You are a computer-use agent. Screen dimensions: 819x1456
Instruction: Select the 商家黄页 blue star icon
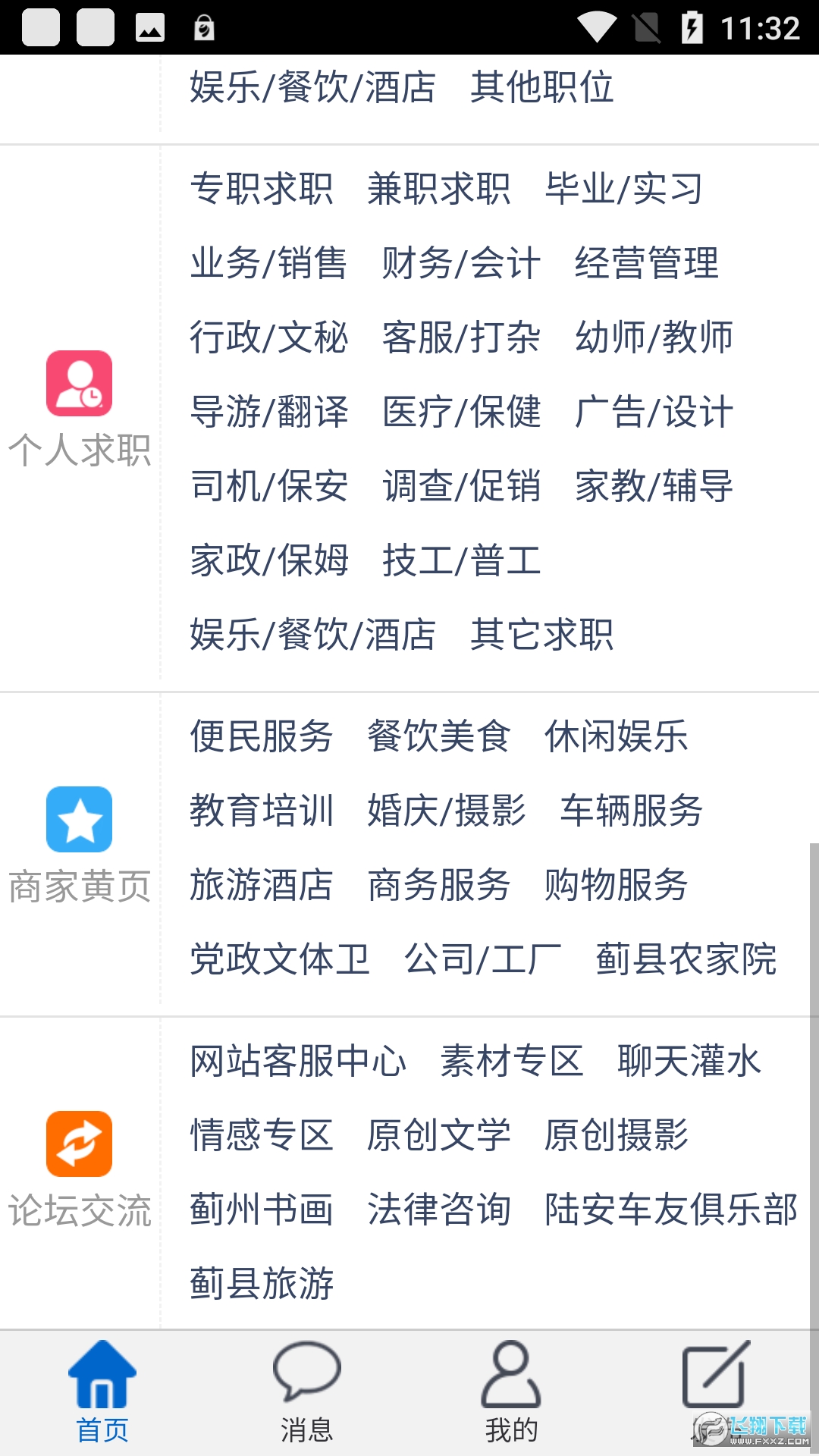coord(78,819)
